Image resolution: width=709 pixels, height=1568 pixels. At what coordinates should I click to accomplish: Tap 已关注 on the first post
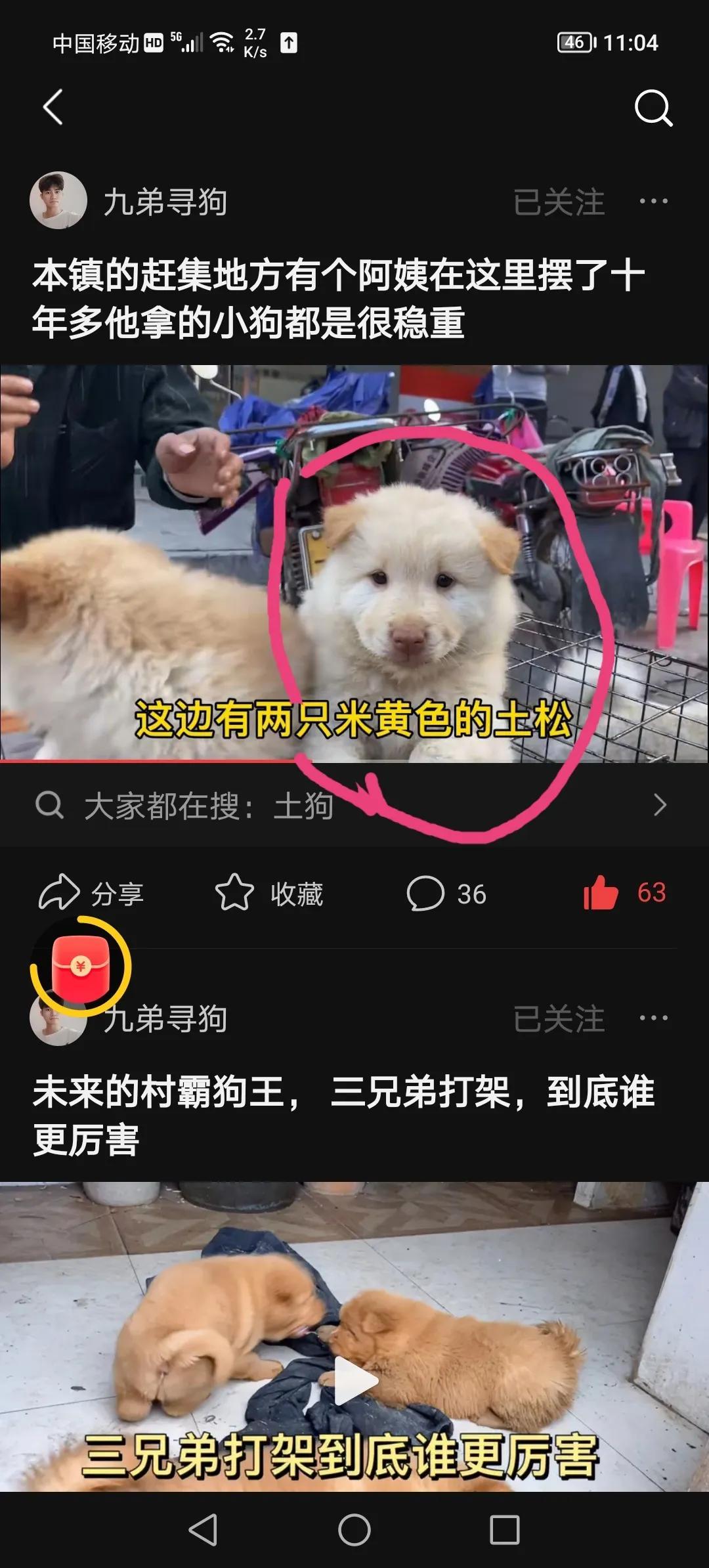click(x=559, y=202)
